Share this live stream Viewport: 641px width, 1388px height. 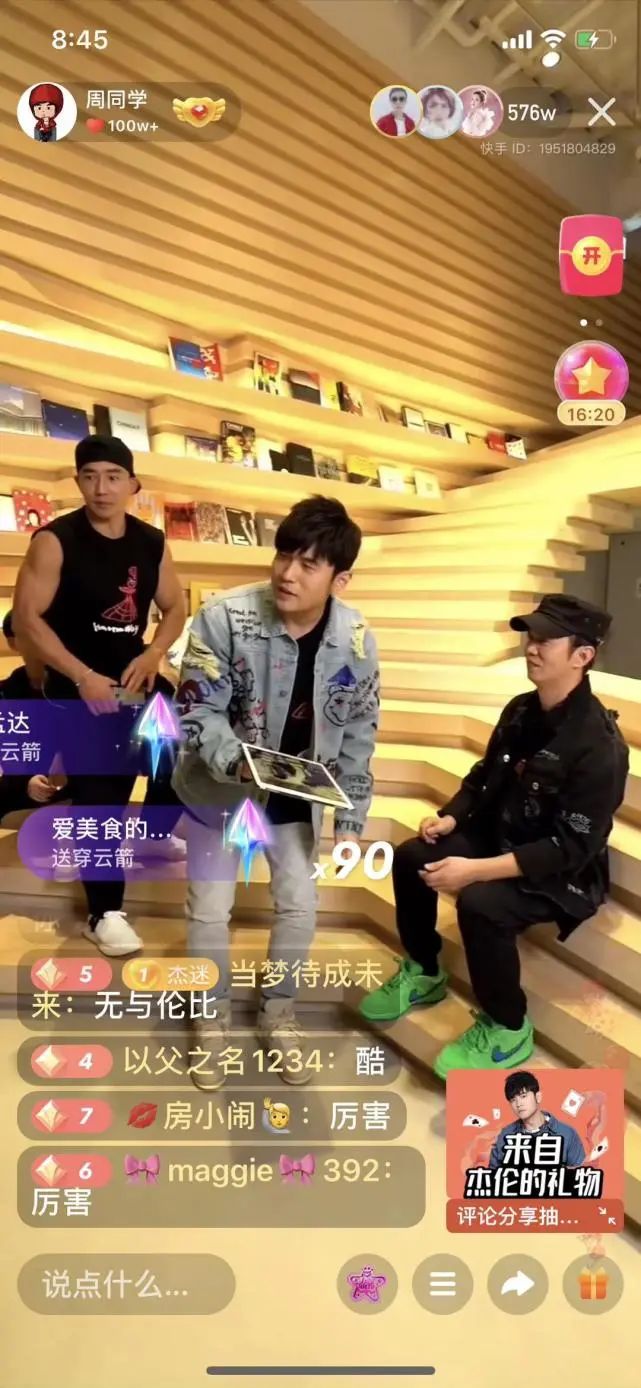point(517,1284)
